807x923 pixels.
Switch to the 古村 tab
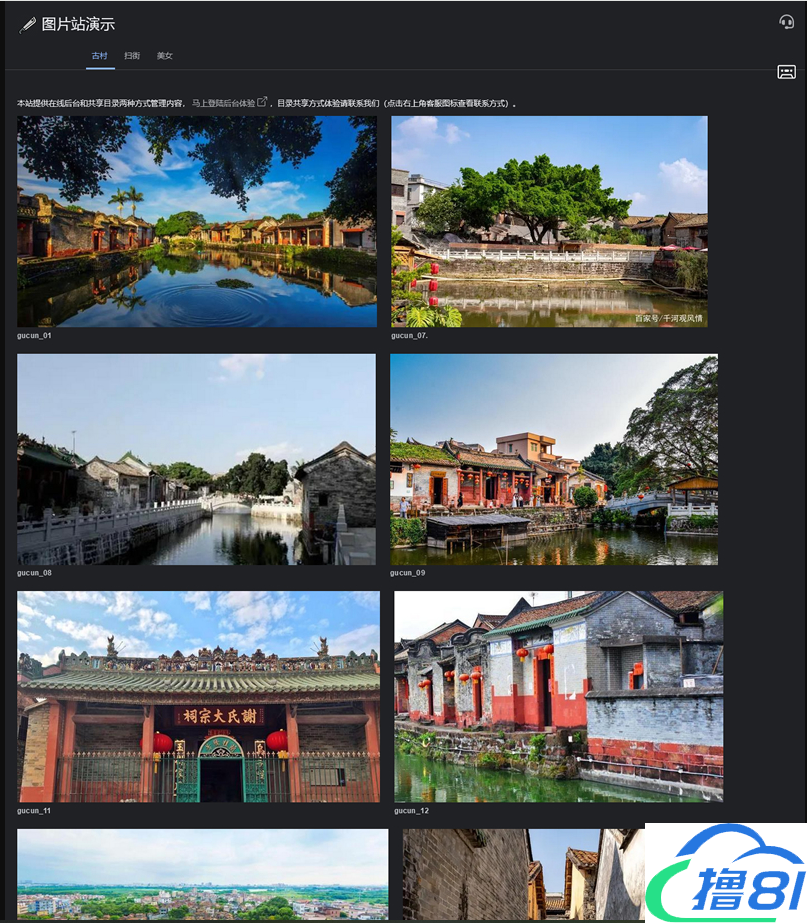(x=99, y=56)
